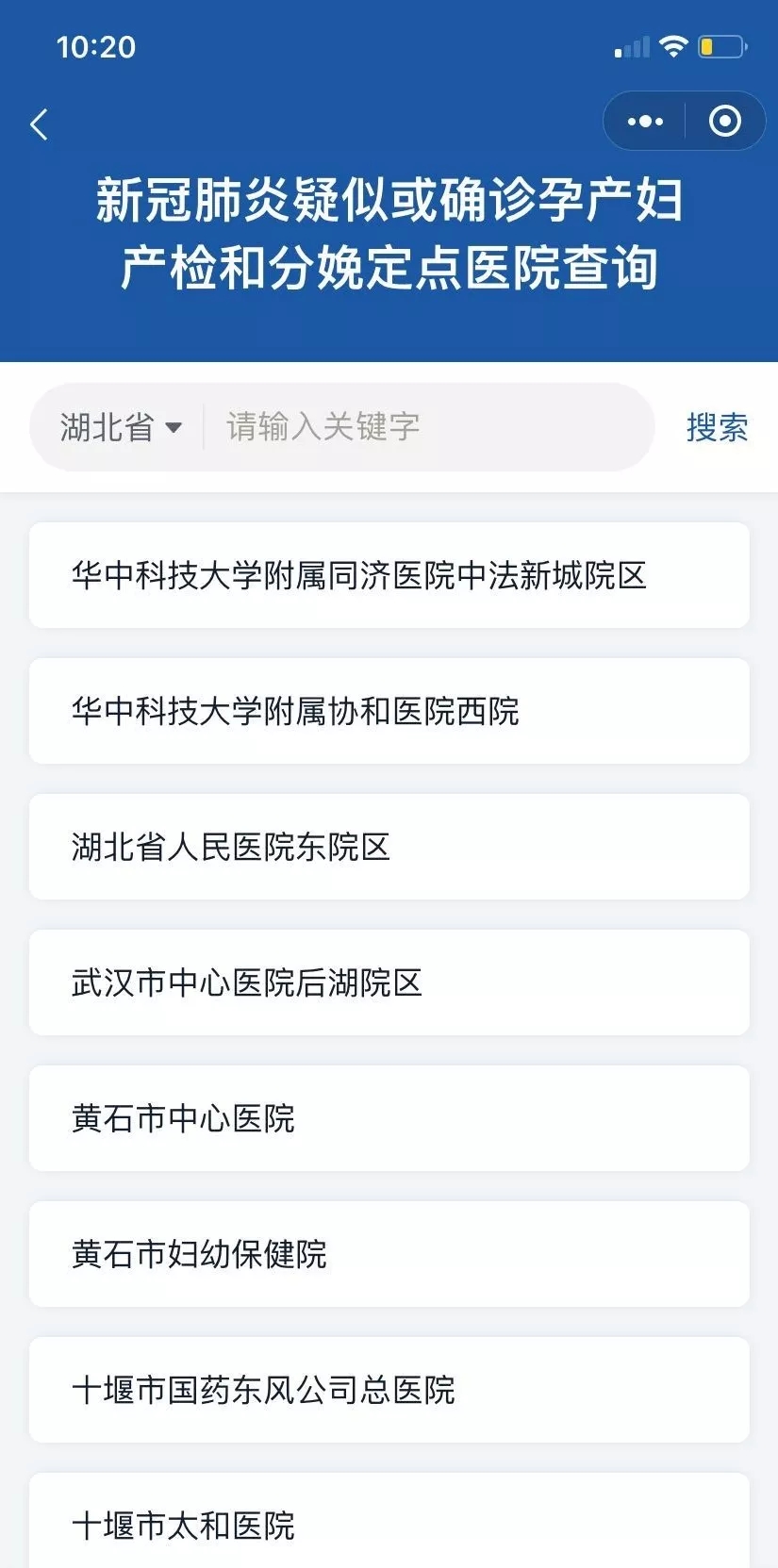Select 黄石市妇幼保健院 hospital
Screen dimensions: 778x1568
pyautogui.click(x=389, y=1254)
